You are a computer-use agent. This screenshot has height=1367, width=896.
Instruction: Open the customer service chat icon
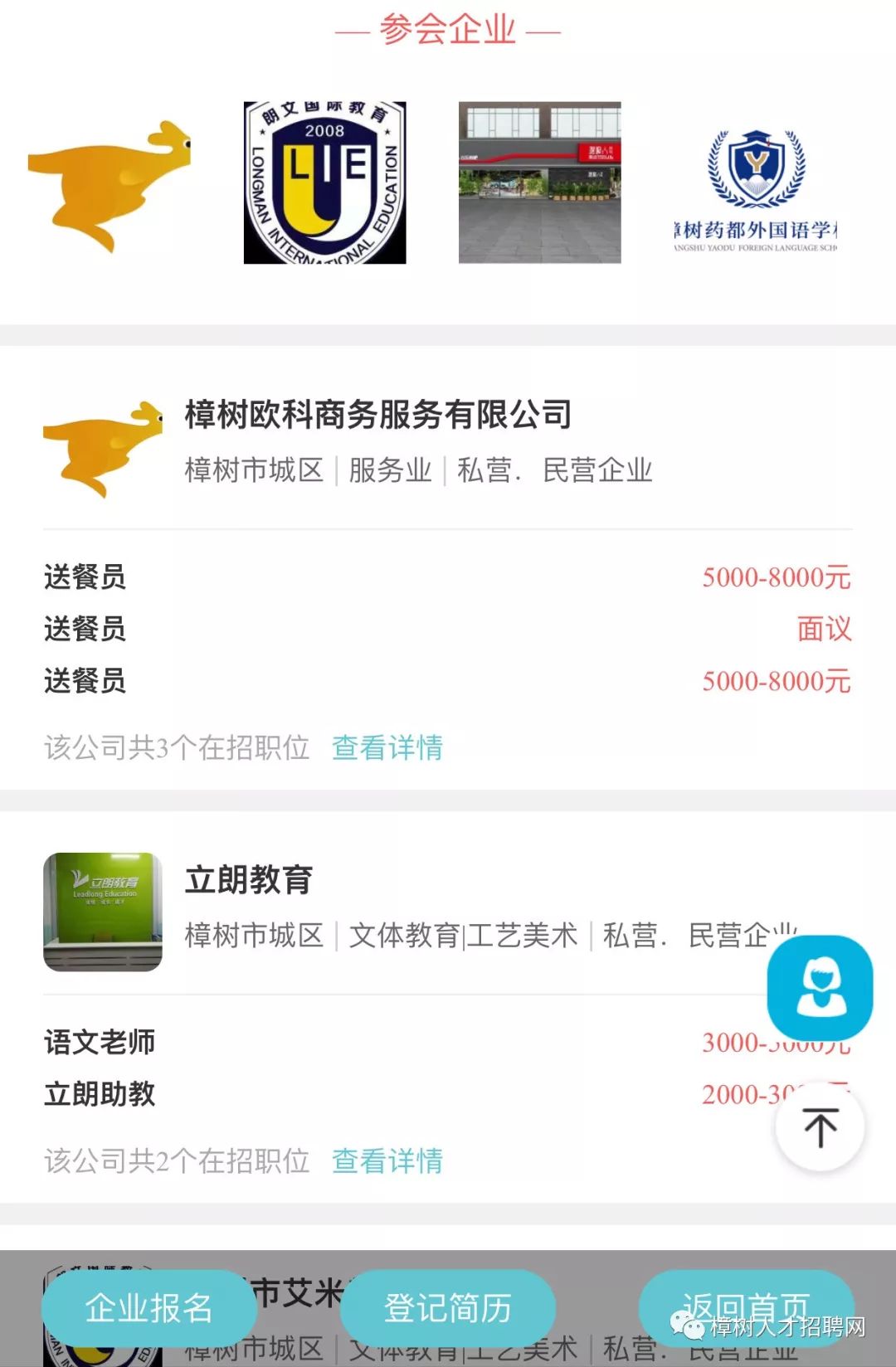(820, 988)
